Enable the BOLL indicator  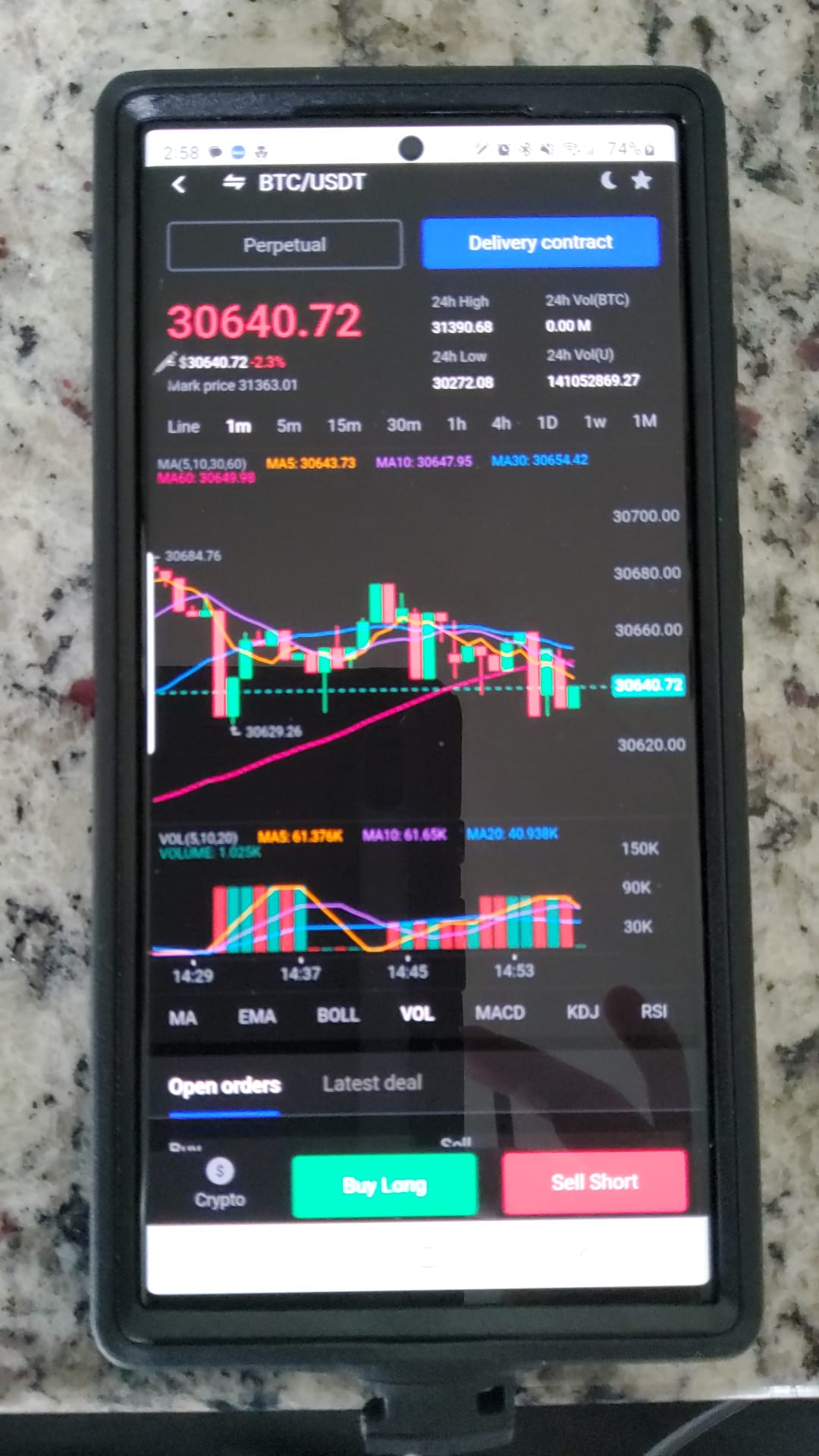click(338, 1015)
